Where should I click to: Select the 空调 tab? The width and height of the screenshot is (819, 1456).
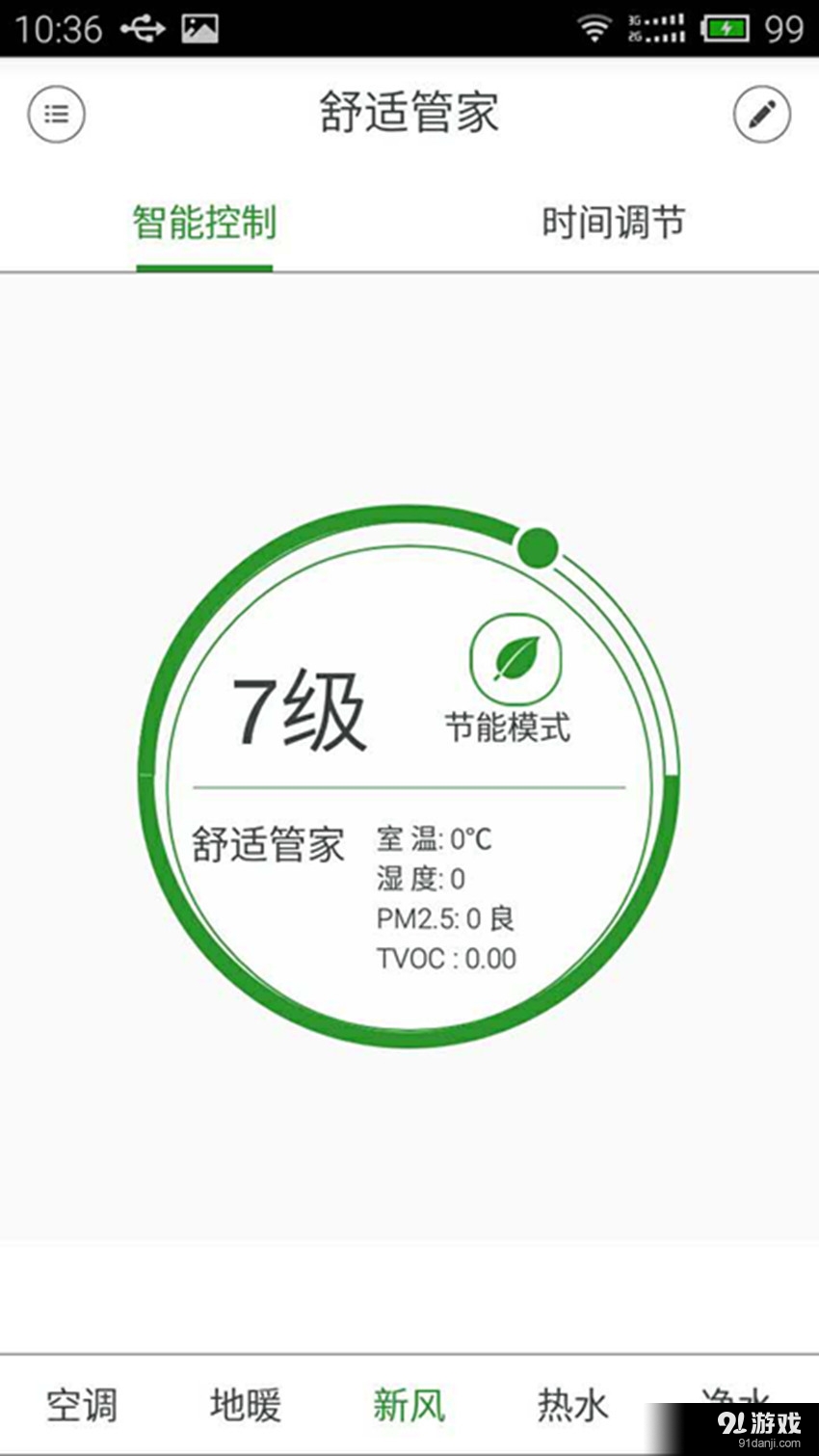pos(82,1405)
